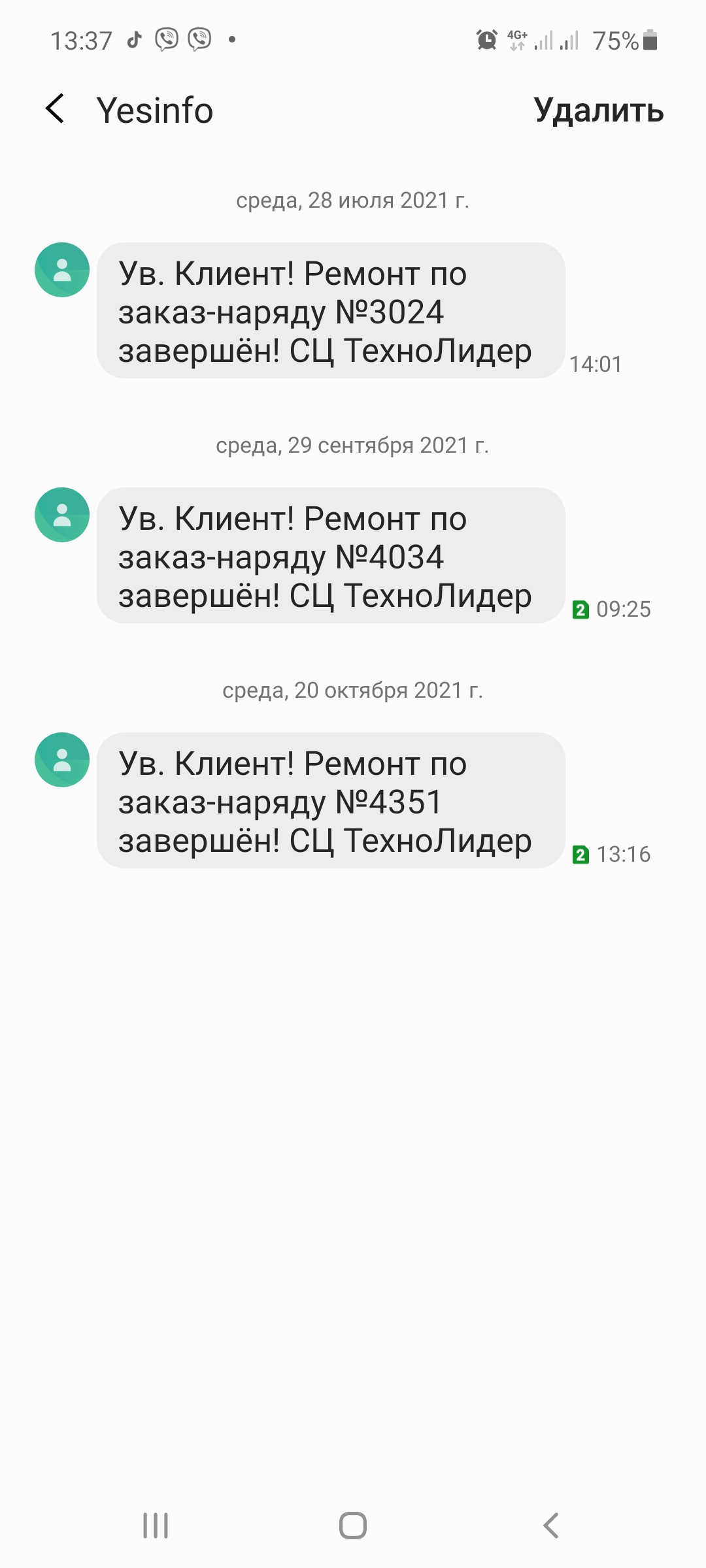Select the message about order №4351
This screenshot has height=1568, width=706.
click(x=331, y=800)
